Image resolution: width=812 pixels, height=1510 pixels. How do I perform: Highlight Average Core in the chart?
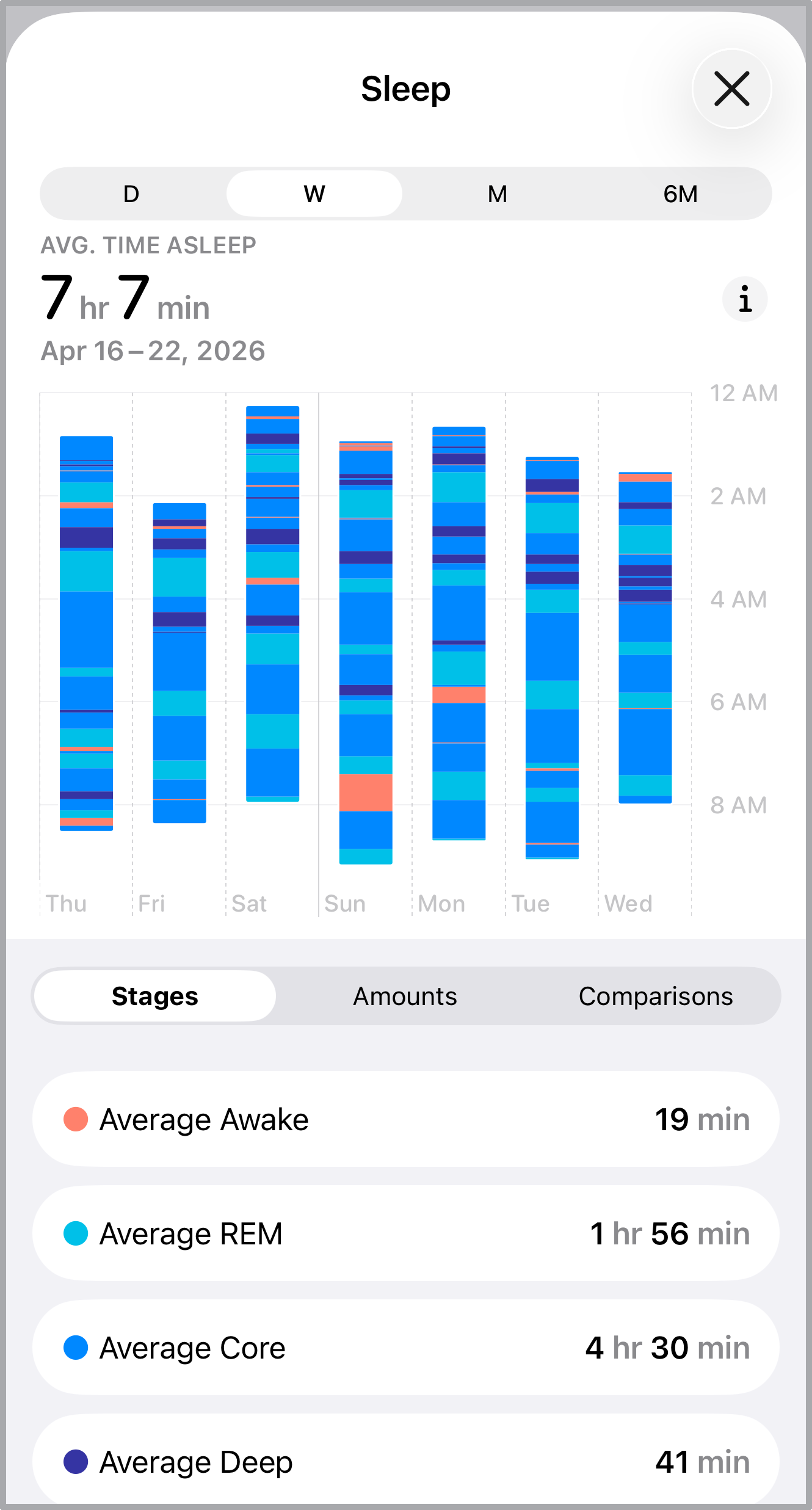(x=406, y=1348)
